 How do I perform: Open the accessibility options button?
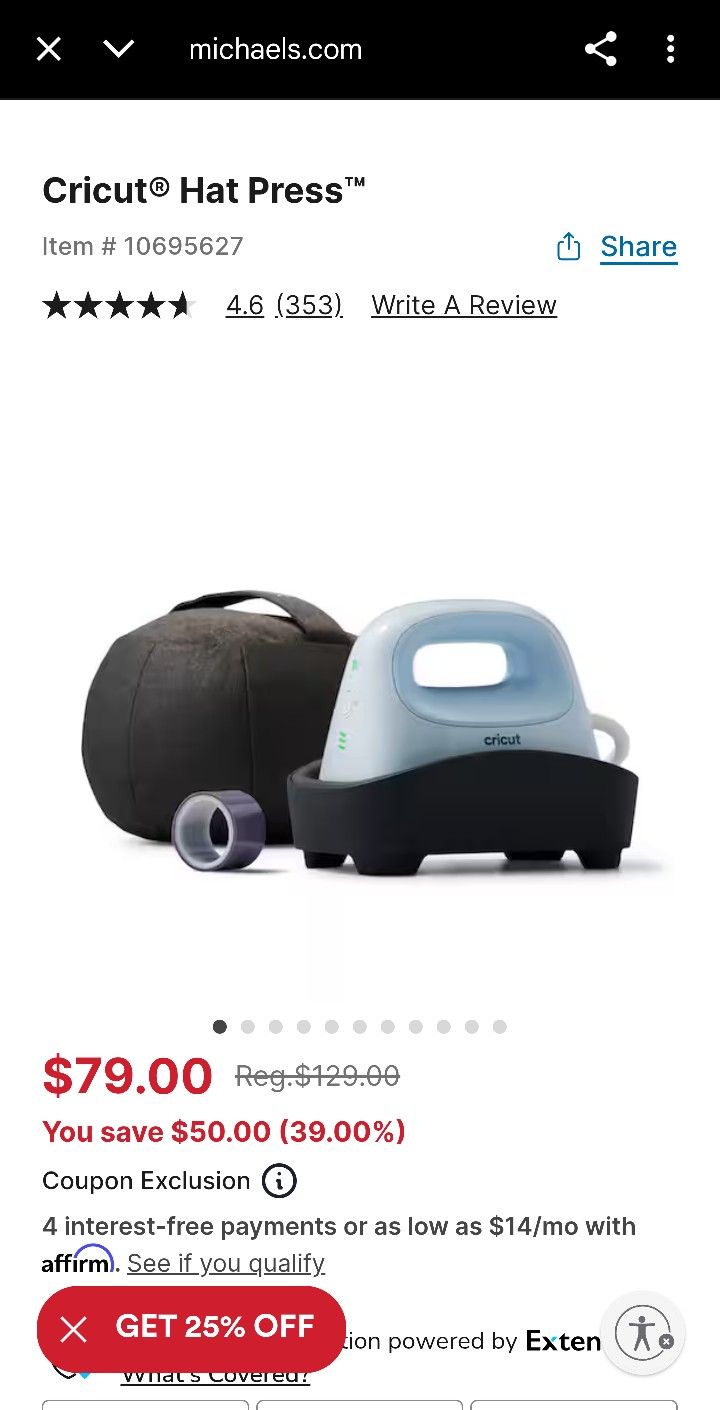click(642, 1333)
